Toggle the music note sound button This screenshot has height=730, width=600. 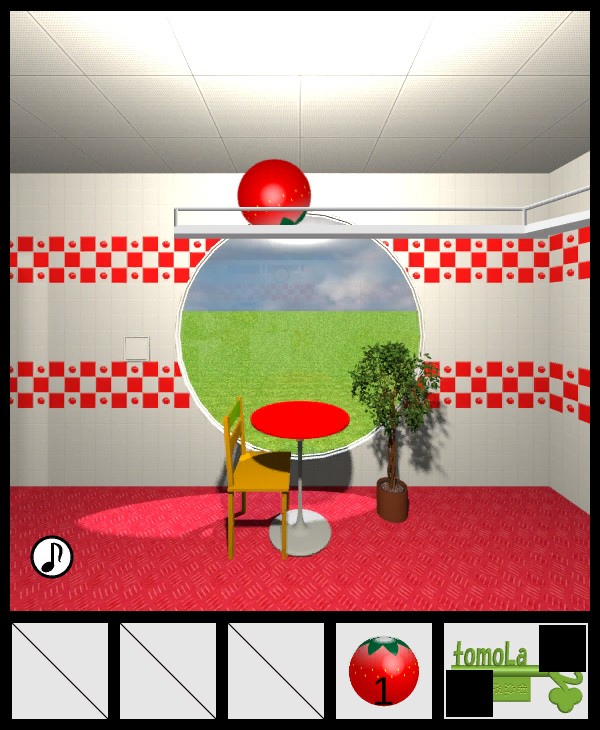tap(52, 557)
